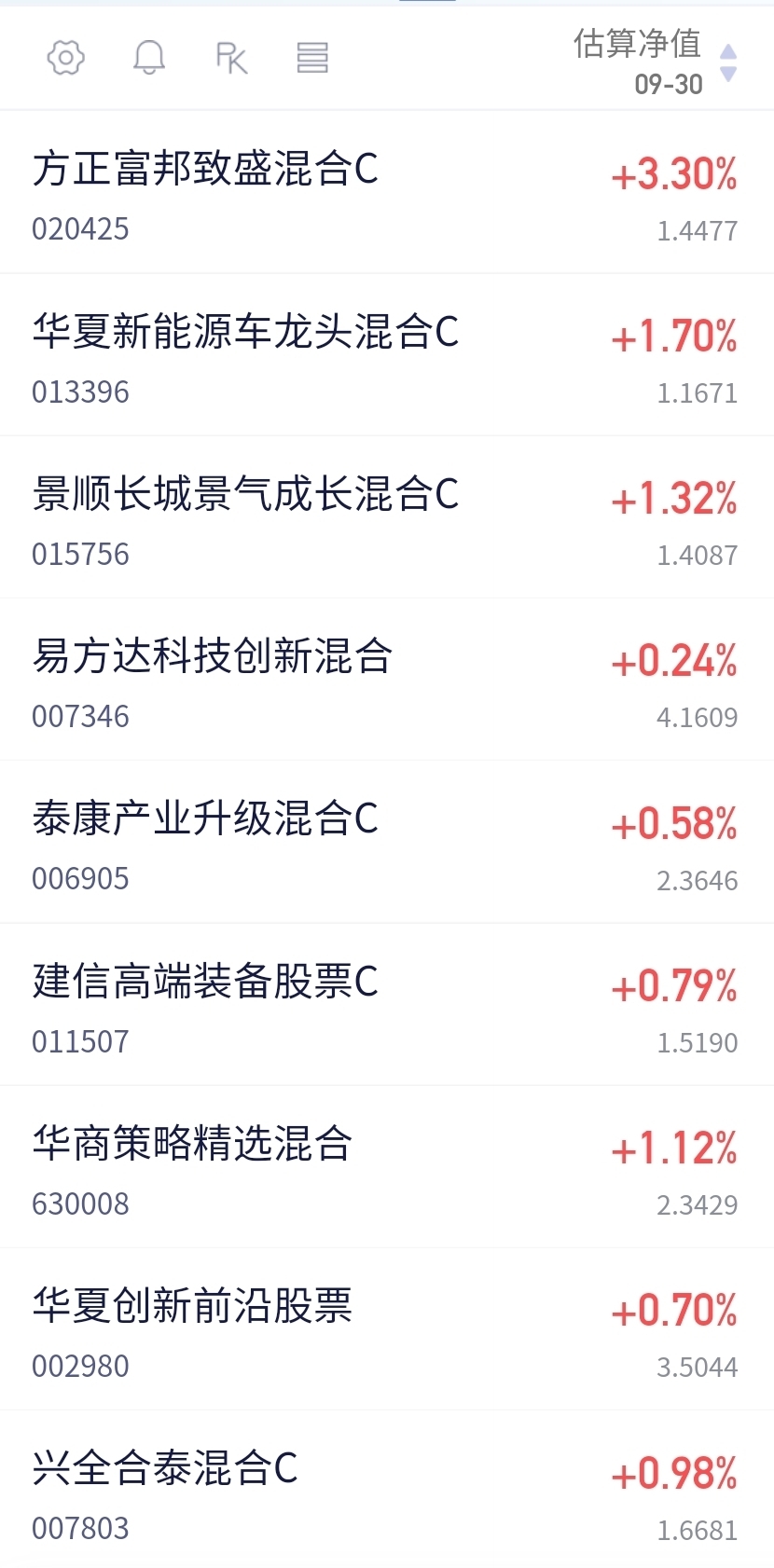This screenshot has height=1568, width=774.
Task: Open fund 华夏新能源车龙头混合C
Action: pyautogui.click(x=245, y=333)
